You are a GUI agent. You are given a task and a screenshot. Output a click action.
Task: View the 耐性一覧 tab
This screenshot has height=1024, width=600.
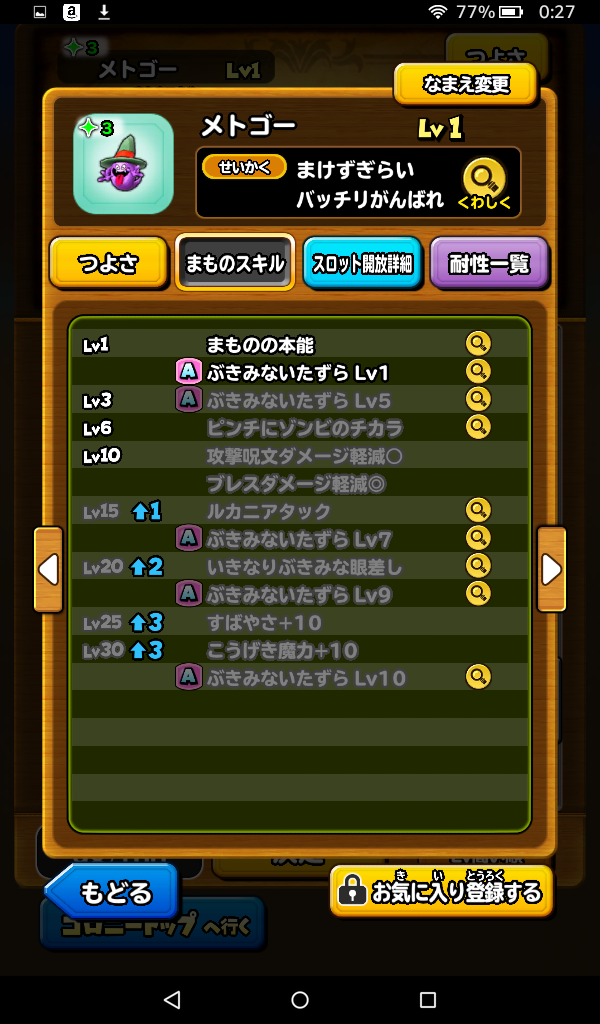click(489, 264)
